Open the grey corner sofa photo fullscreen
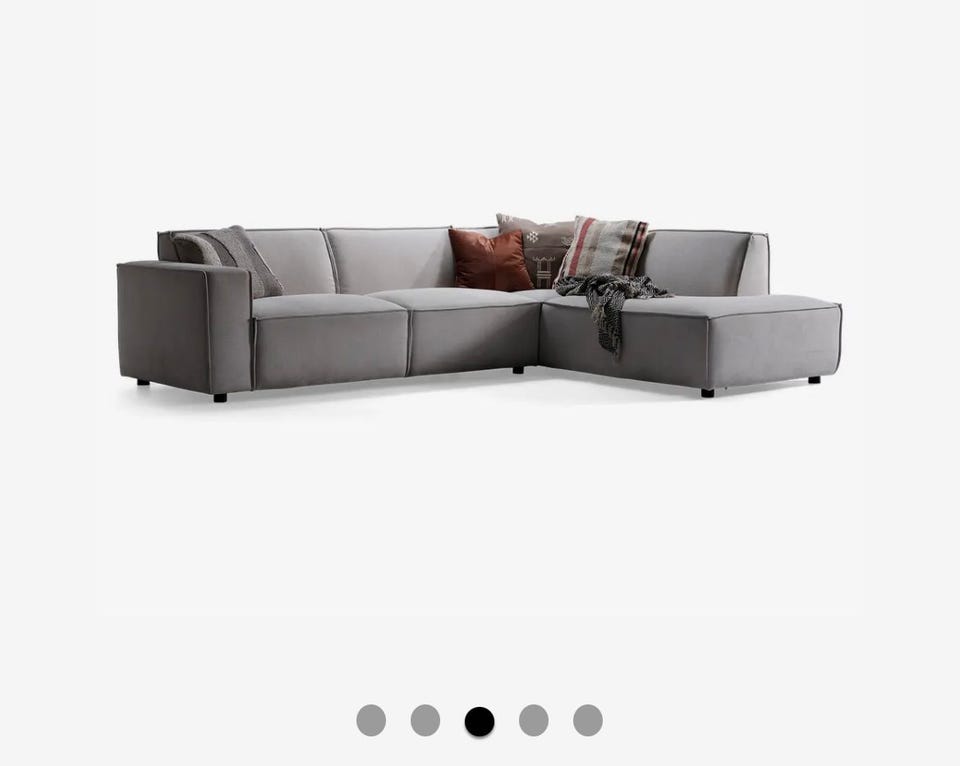The width and height of the screenshot is (960, 766). (x=478, y=310)
